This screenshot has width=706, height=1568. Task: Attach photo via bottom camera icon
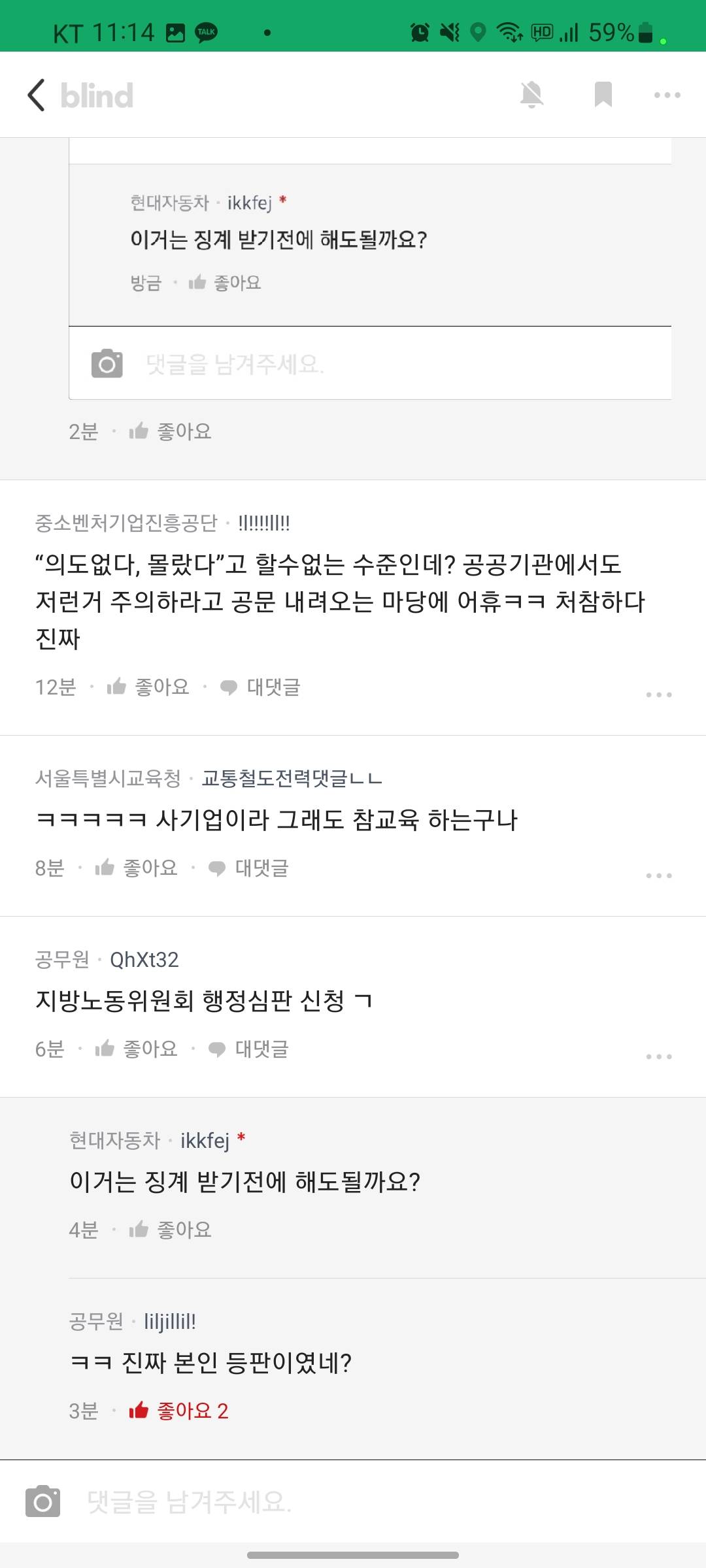(43, 1501)
